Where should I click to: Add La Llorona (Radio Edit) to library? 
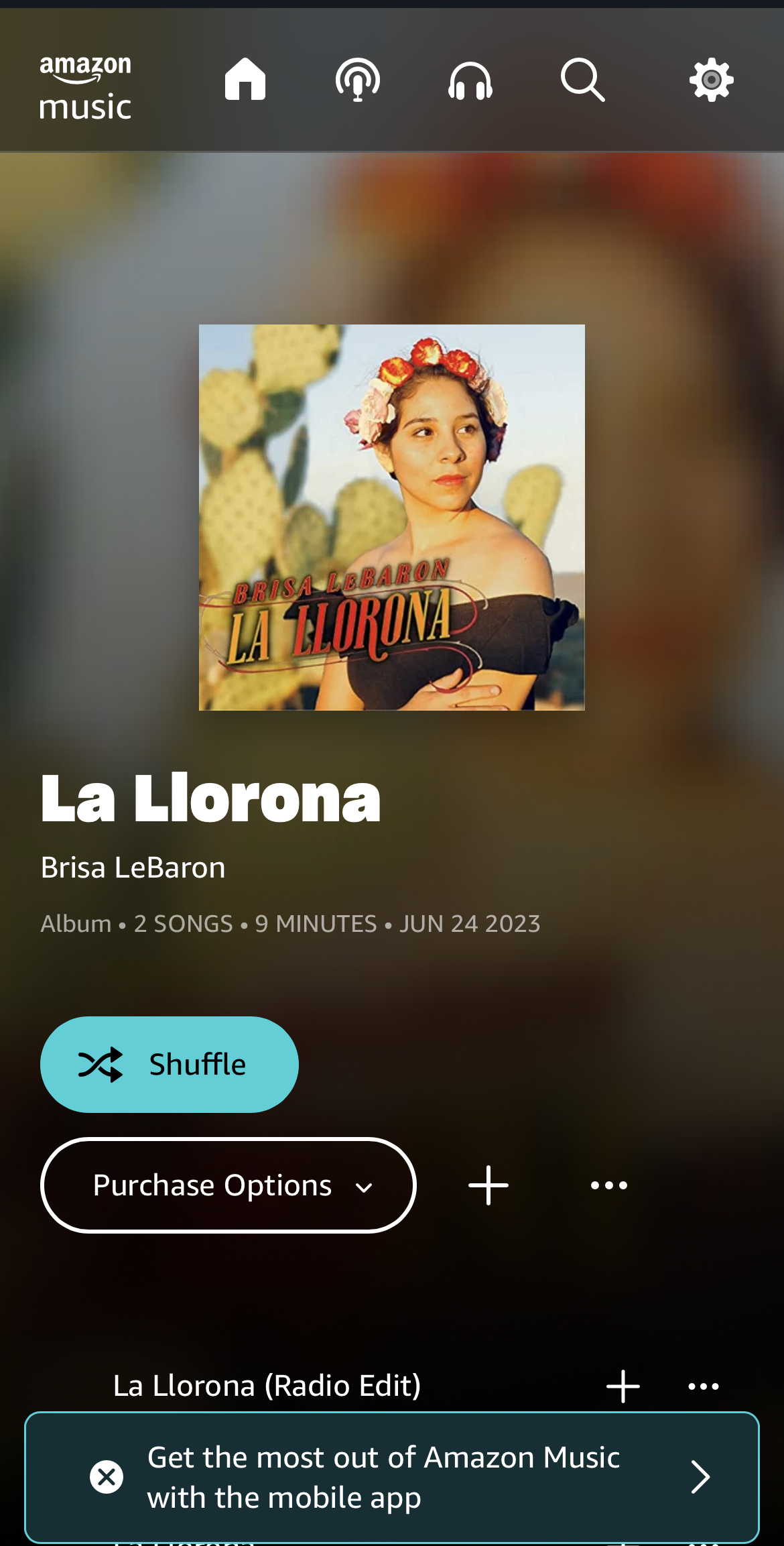[623, 1386]
